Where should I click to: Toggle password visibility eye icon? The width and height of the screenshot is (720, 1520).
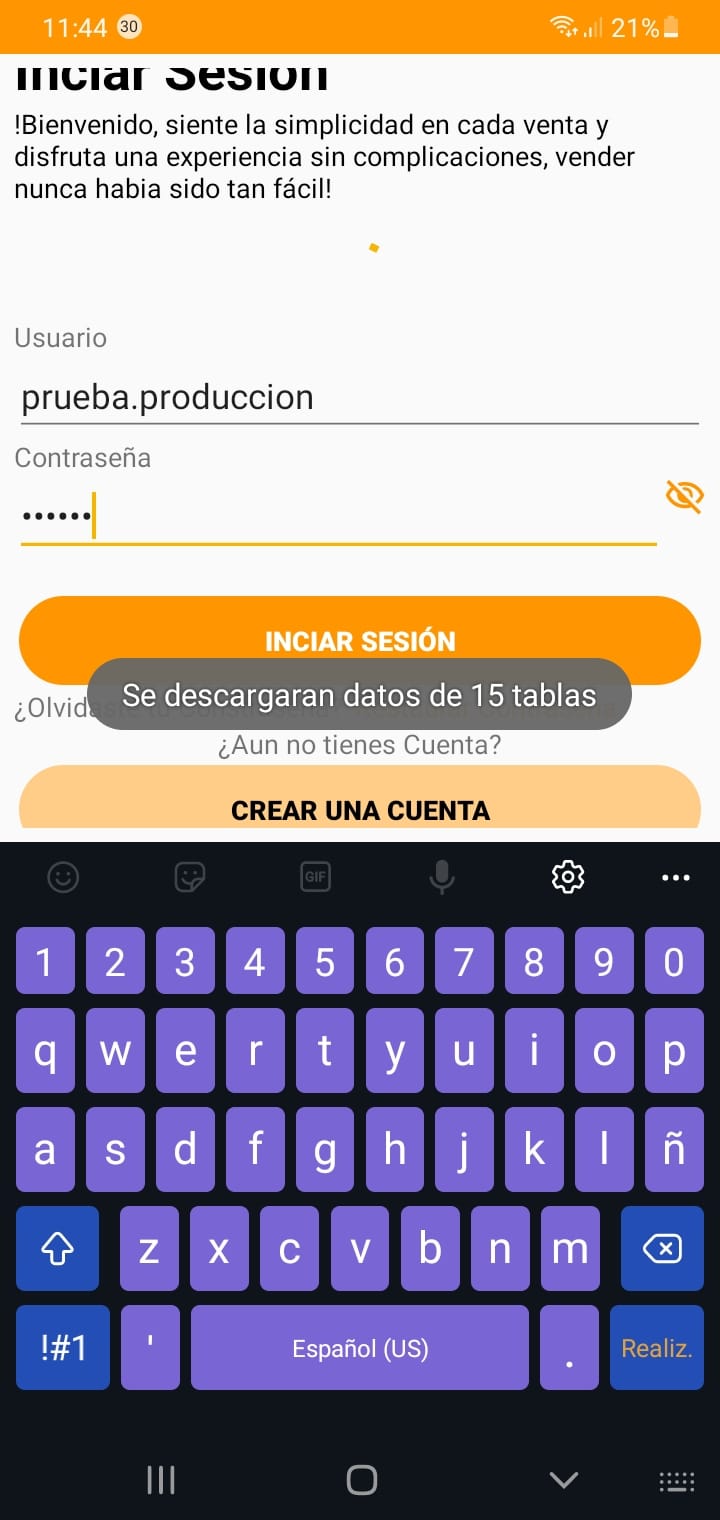tap(684, 496)
